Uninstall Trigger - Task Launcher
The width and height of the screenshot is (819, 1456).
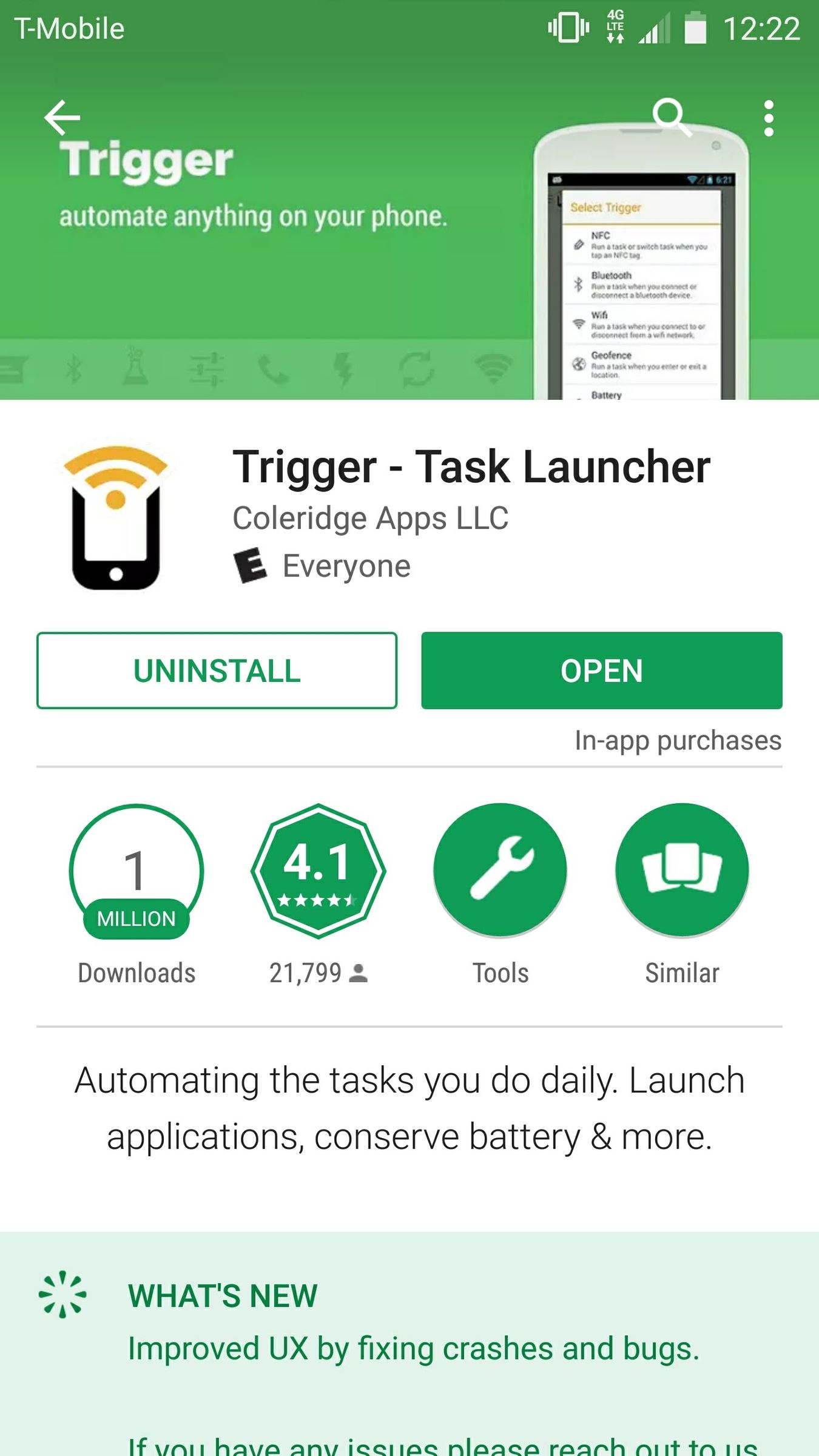click(217, 670)
